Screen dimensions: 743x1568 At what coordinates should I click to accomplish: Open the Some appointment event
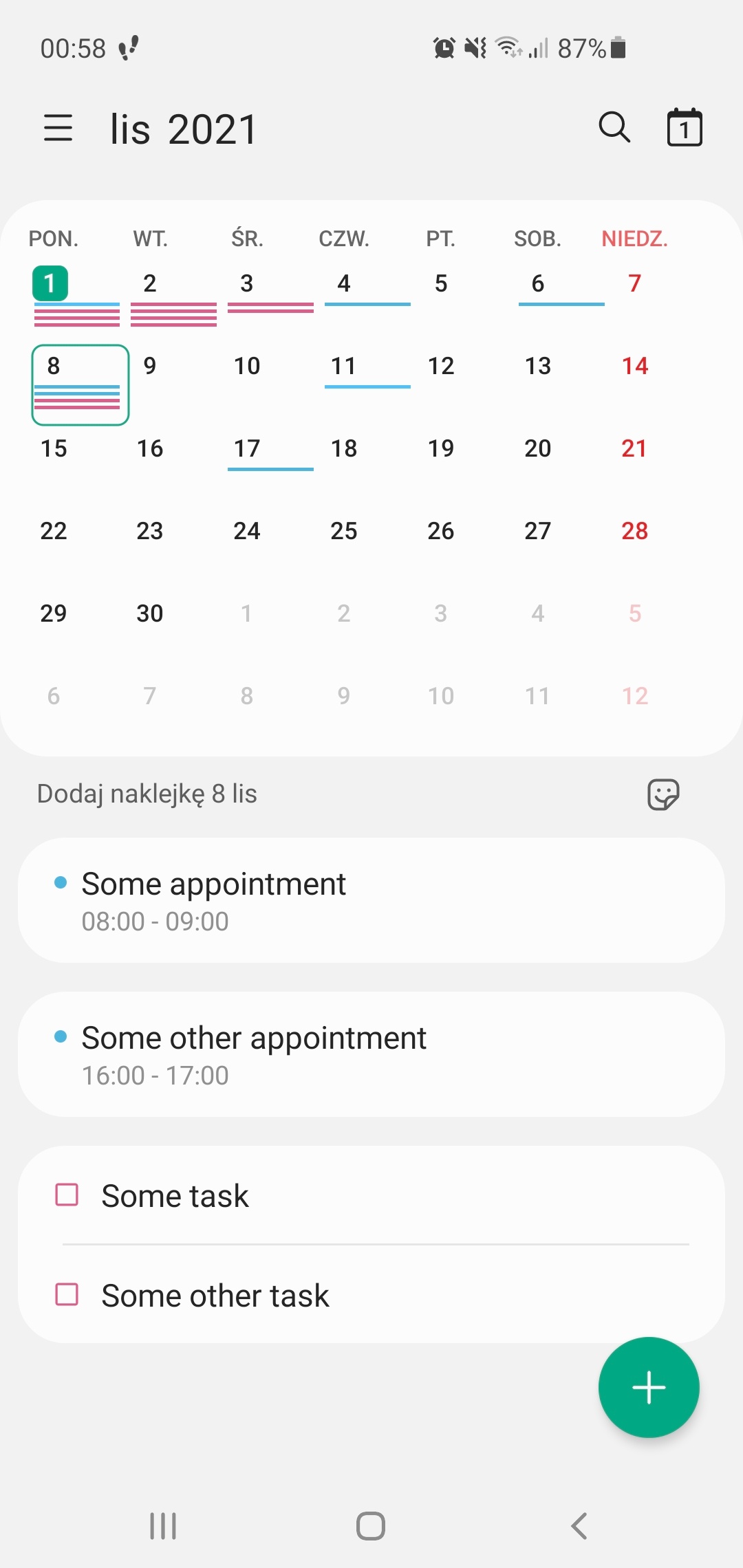point(371,900)
